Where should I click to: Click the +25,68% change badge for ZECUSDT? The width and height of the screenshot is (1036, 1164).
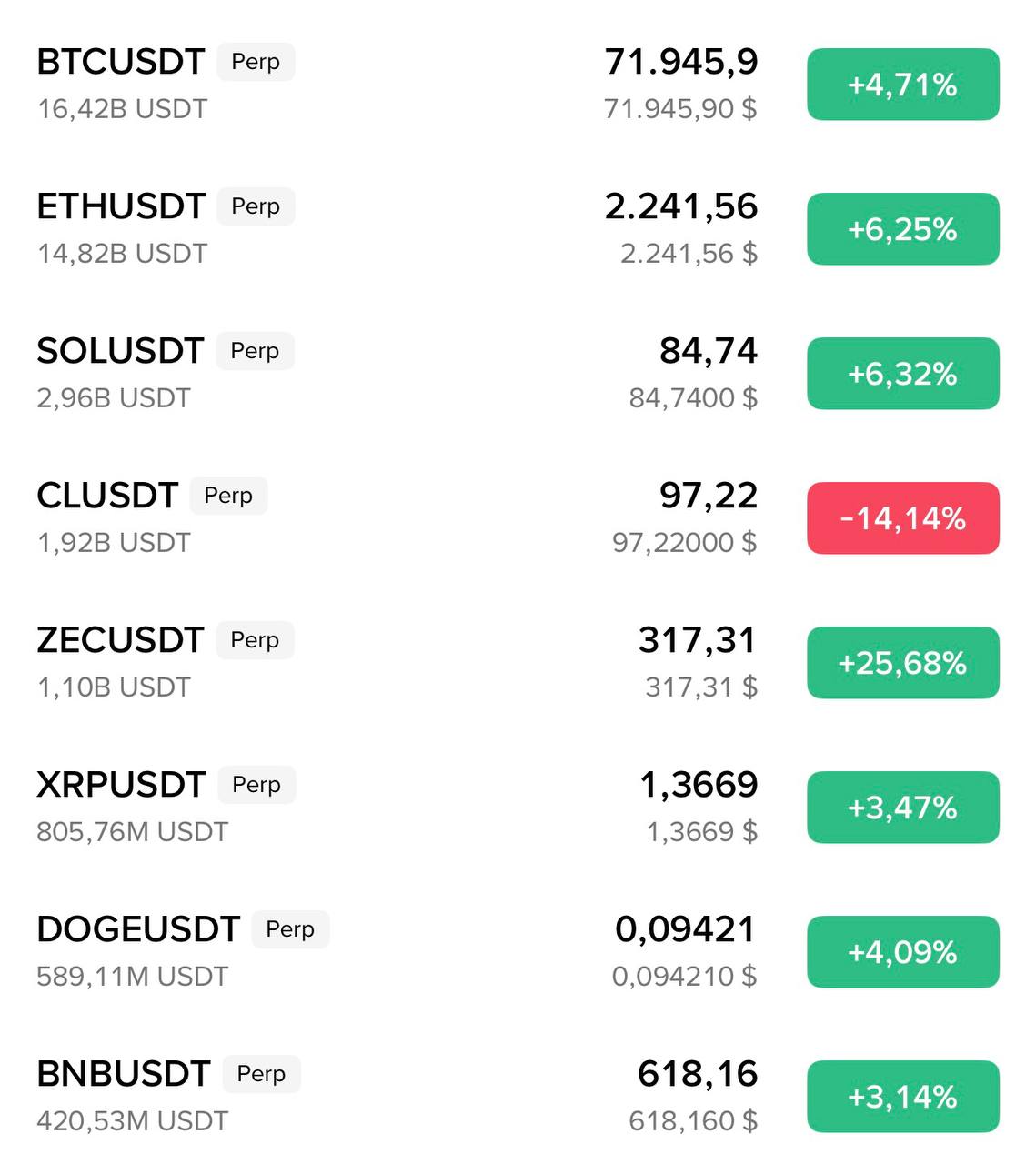point(902,664)
